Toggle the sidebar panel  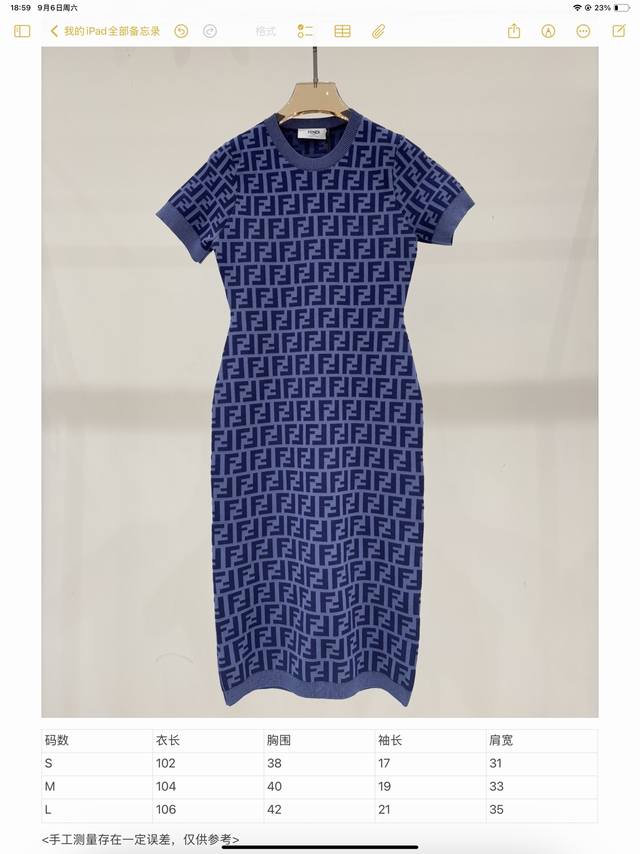[22, 31]
